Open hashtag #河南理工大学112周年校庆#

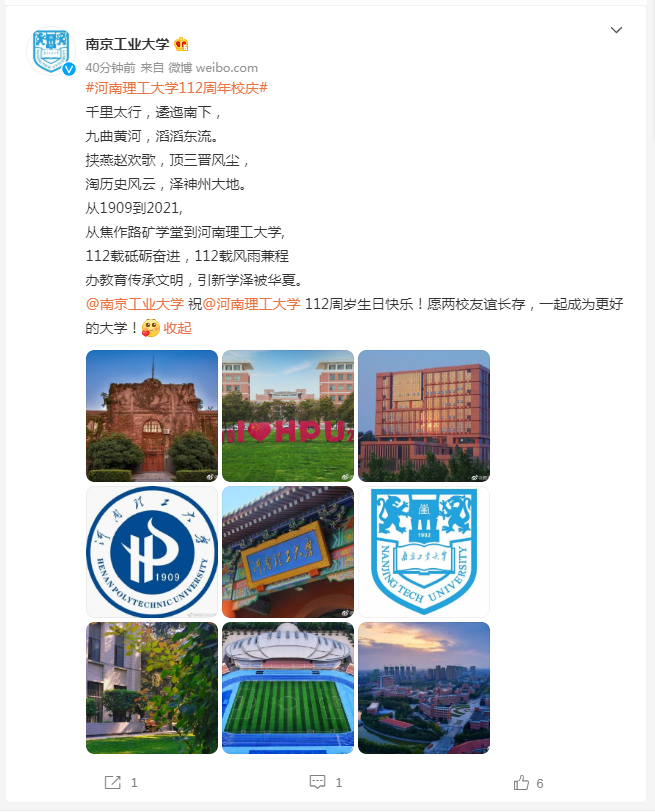click(177, 88)
